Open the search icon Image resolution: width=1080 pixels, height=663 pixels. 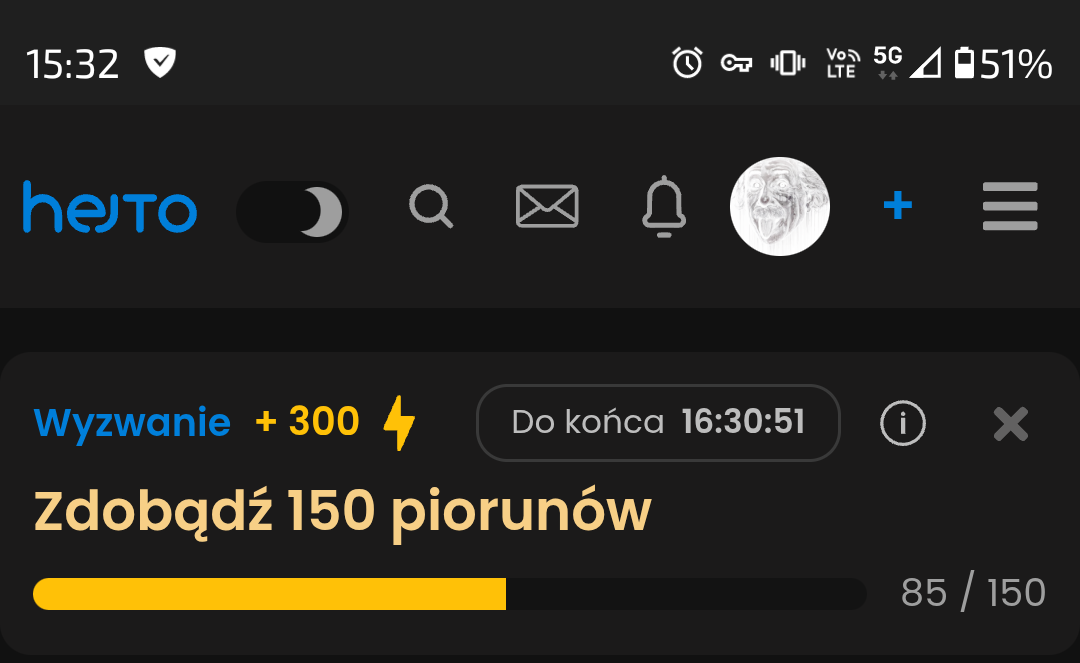[x=431, y=207]
